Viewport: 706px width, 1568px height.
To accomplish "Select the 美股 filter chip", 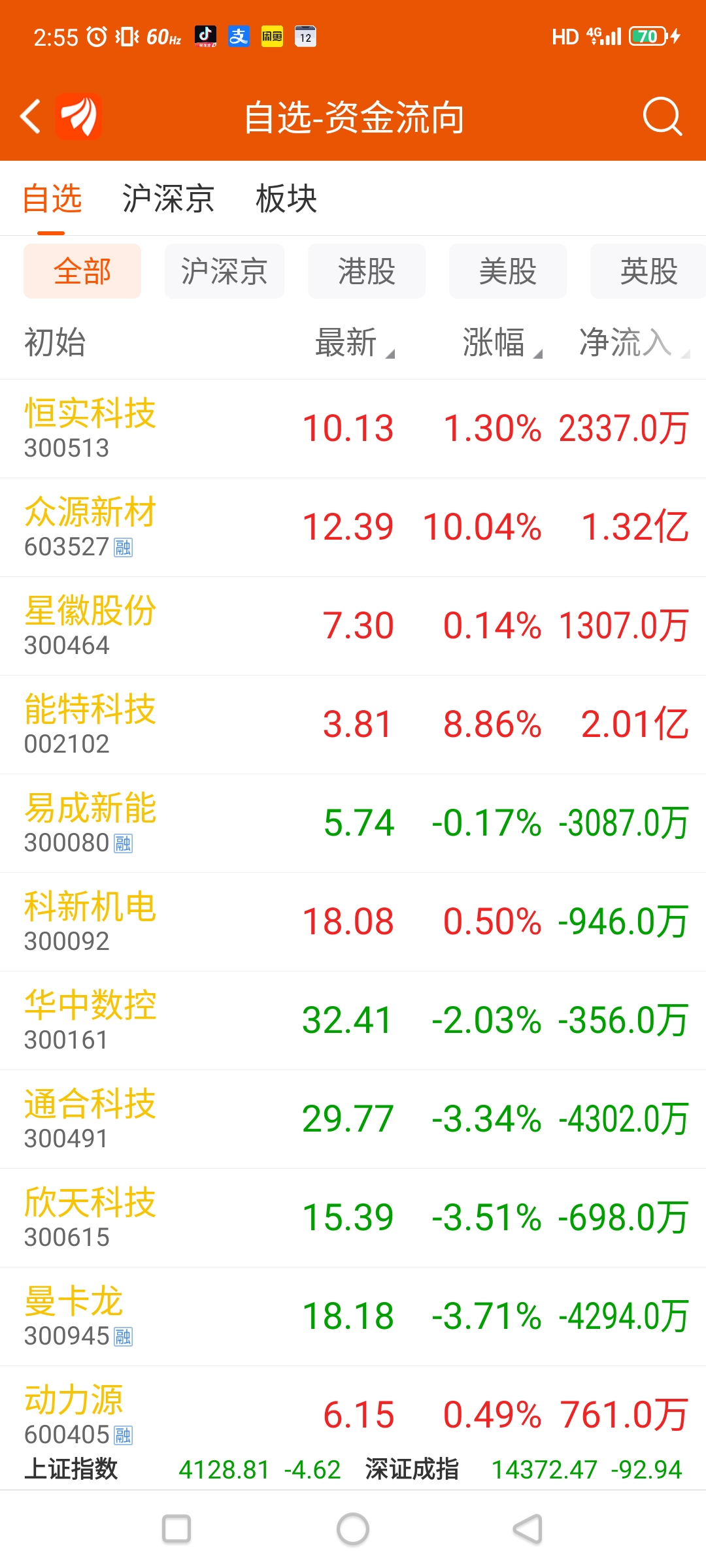I will point(507,271).
